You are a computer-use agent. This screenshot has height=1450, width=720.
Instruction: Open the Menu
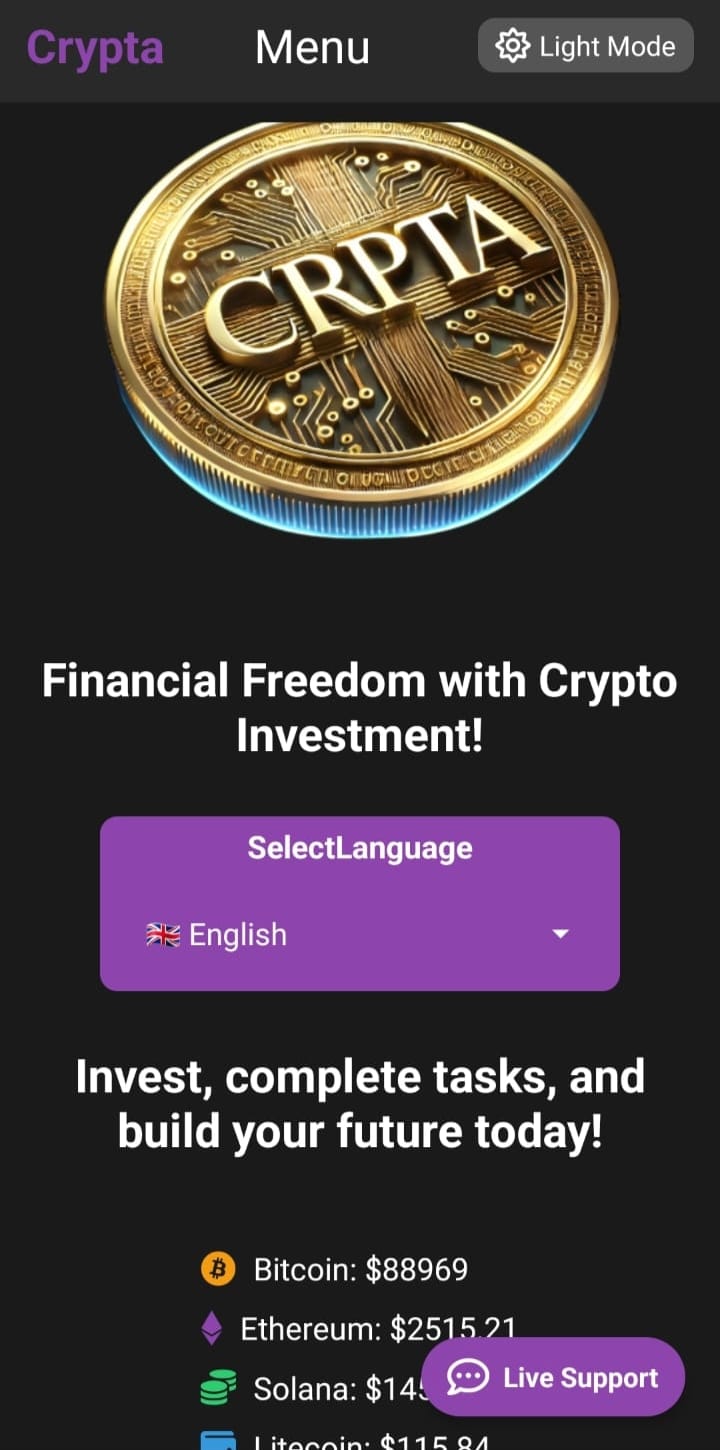(311, 48)
